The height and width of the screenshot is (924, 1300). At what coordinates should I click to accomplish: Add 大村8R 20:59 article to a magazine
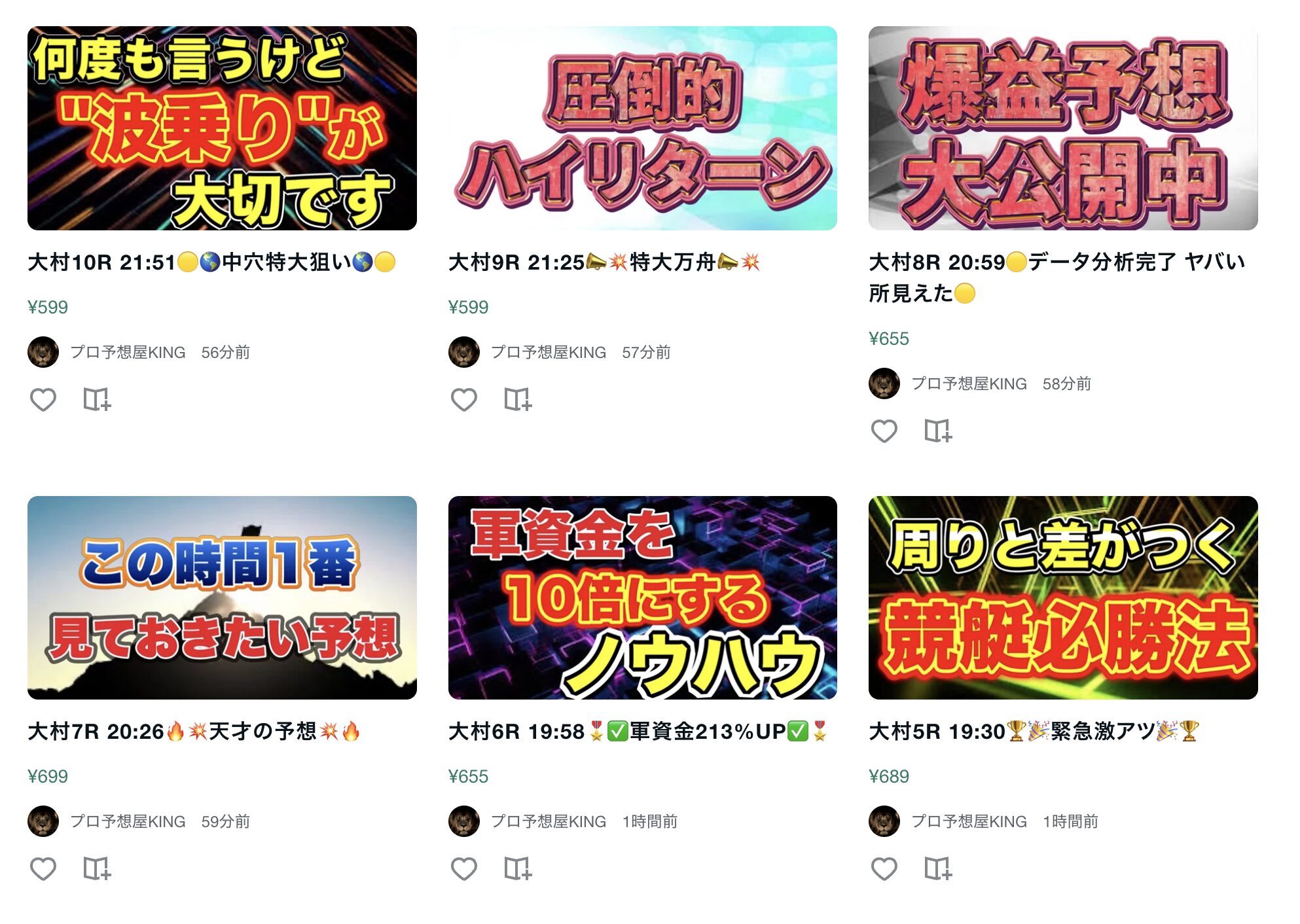[x=938, y=431]
